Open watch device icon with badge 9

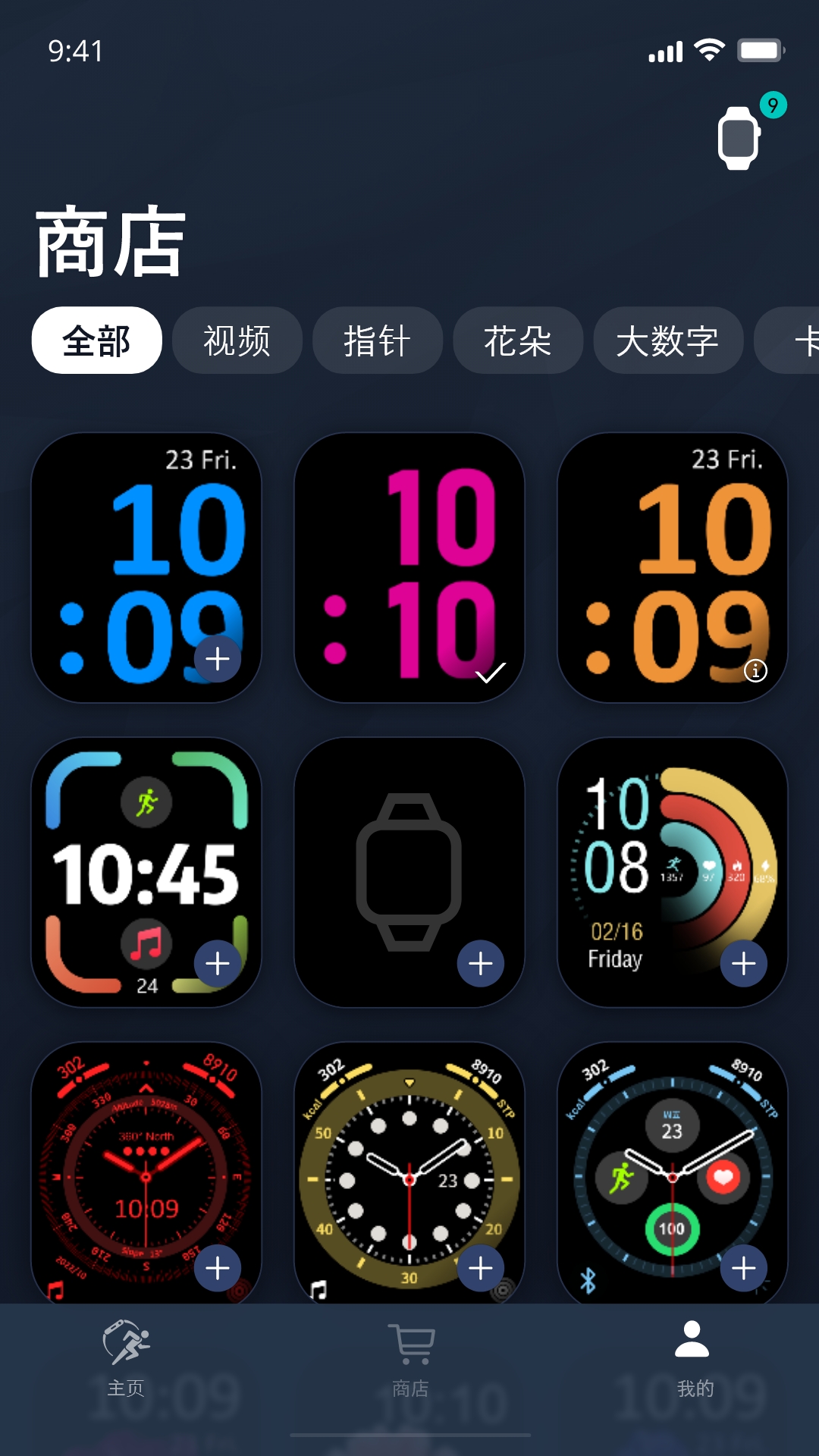tap(739, 136)
